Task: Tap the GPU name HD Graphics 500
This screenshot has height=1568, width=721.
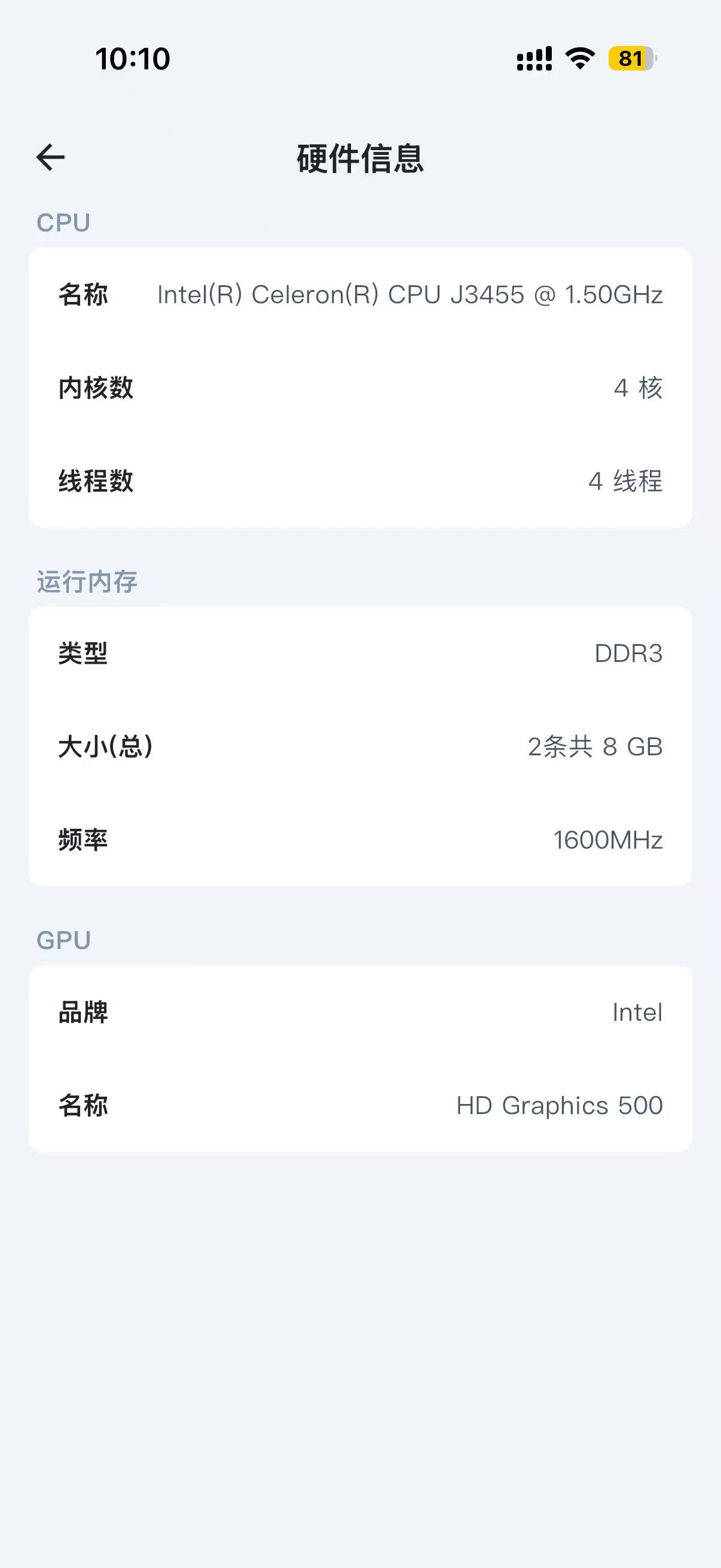Action: pos(559,1105)
